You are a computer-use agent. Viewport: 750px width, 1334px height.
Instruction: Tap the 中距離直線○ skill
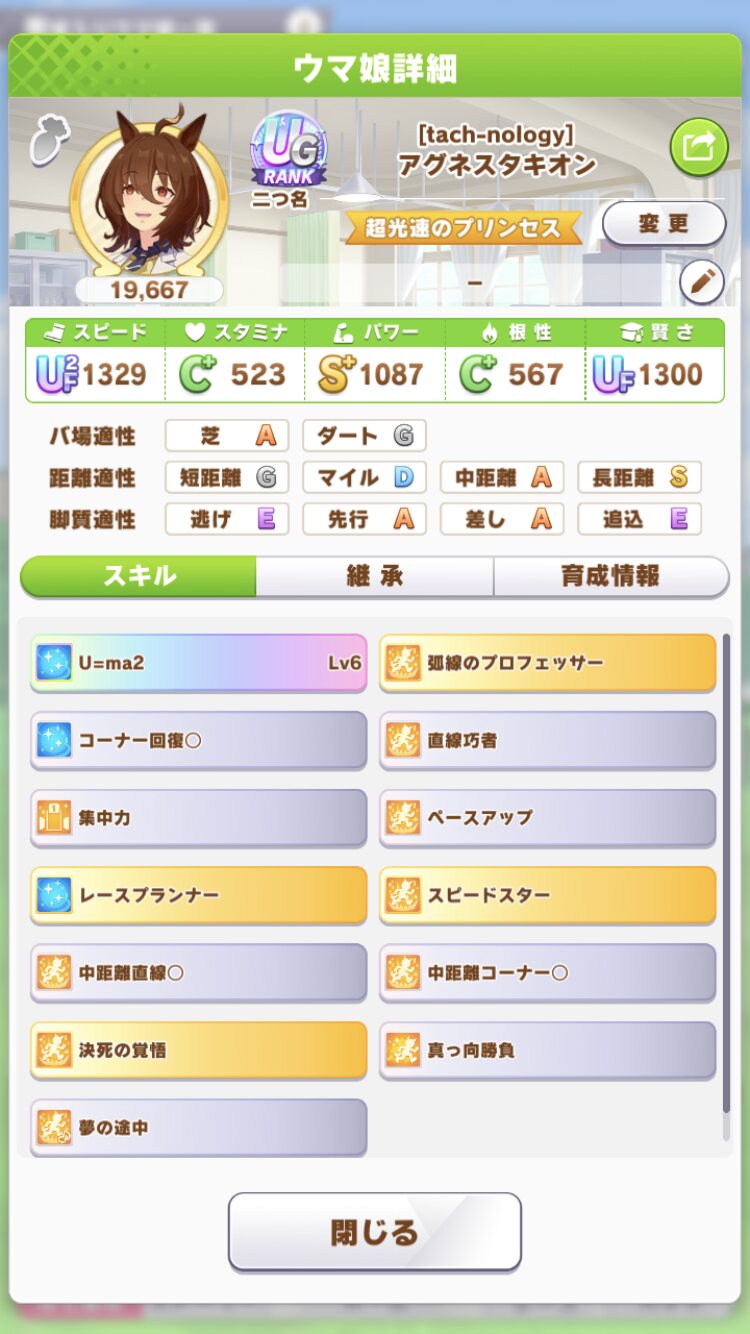point(198,972)
